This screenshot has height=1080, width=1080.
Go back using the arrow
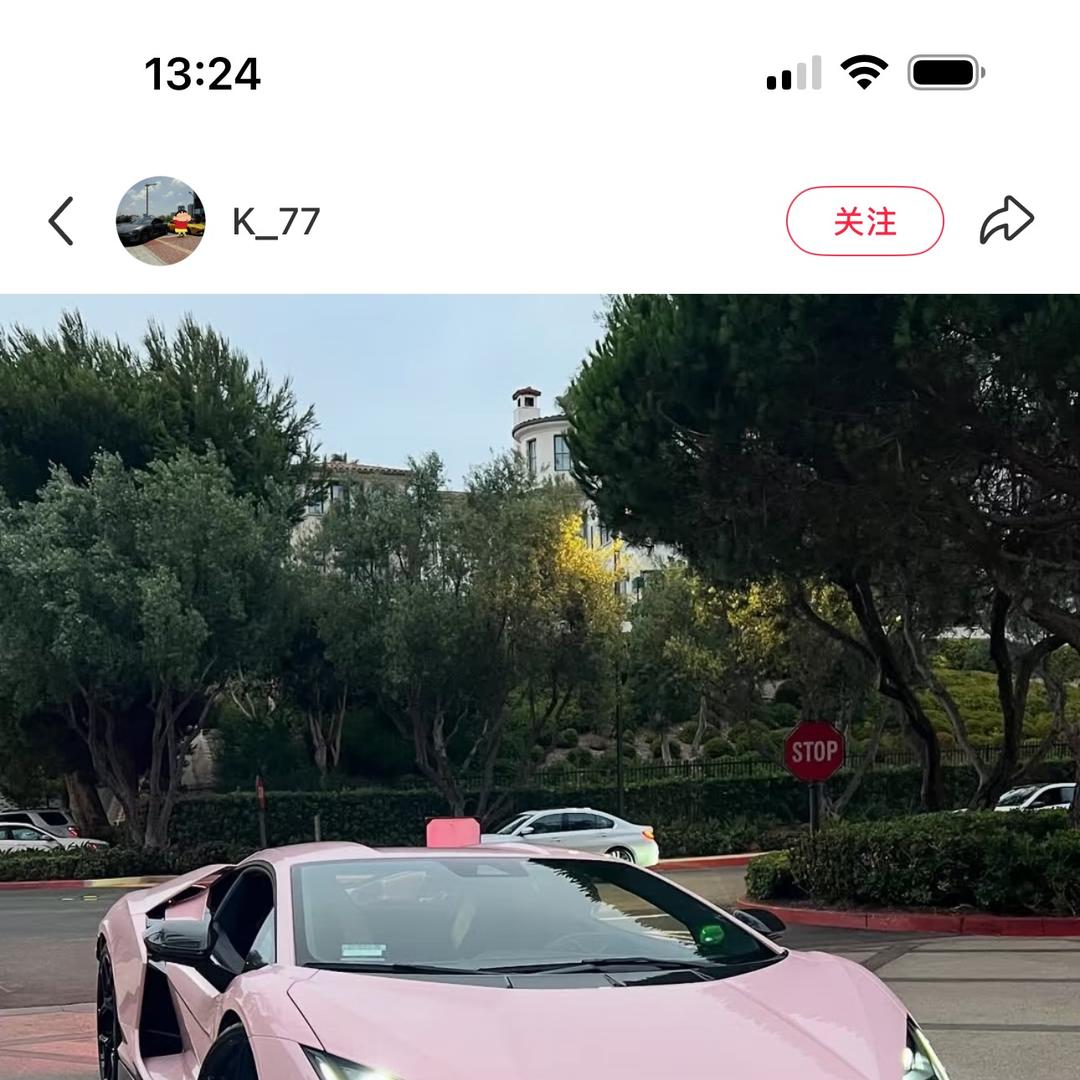(62, 221)
